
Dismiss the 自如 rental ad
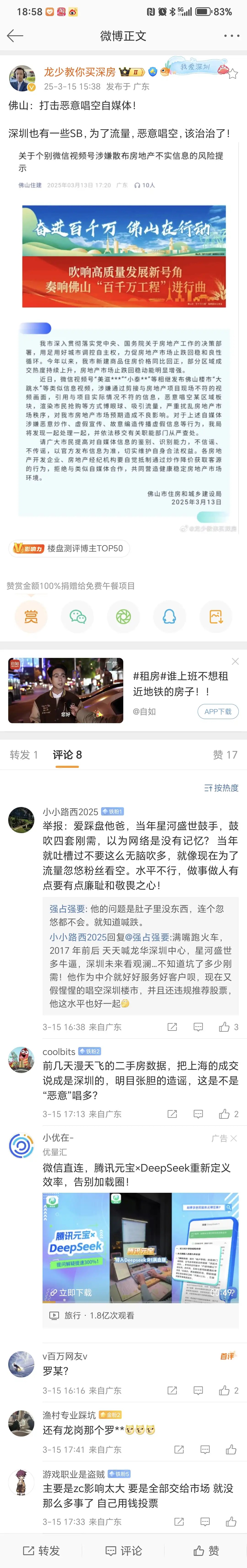(x=235, y=661)
